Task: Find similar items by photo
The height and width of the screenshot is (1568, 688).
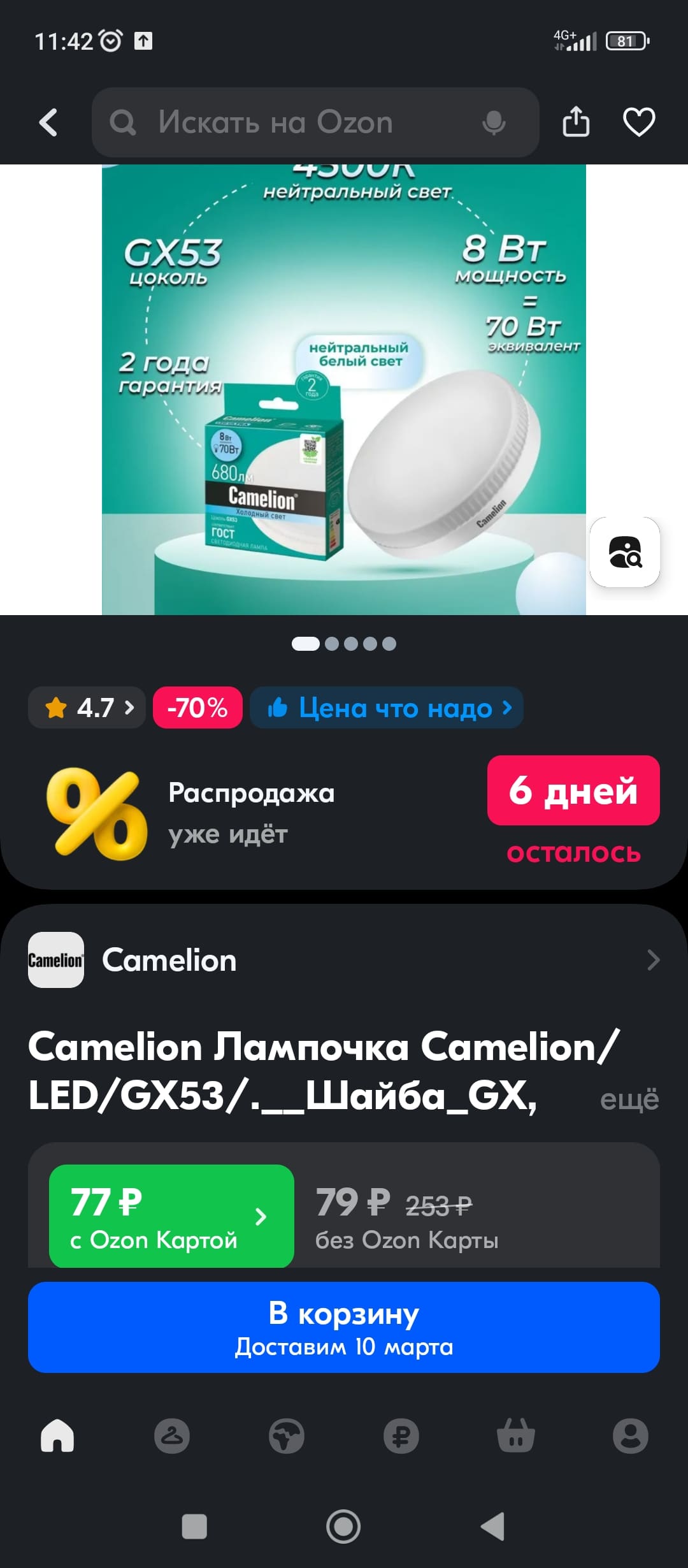Action: (x=625, y=552)
